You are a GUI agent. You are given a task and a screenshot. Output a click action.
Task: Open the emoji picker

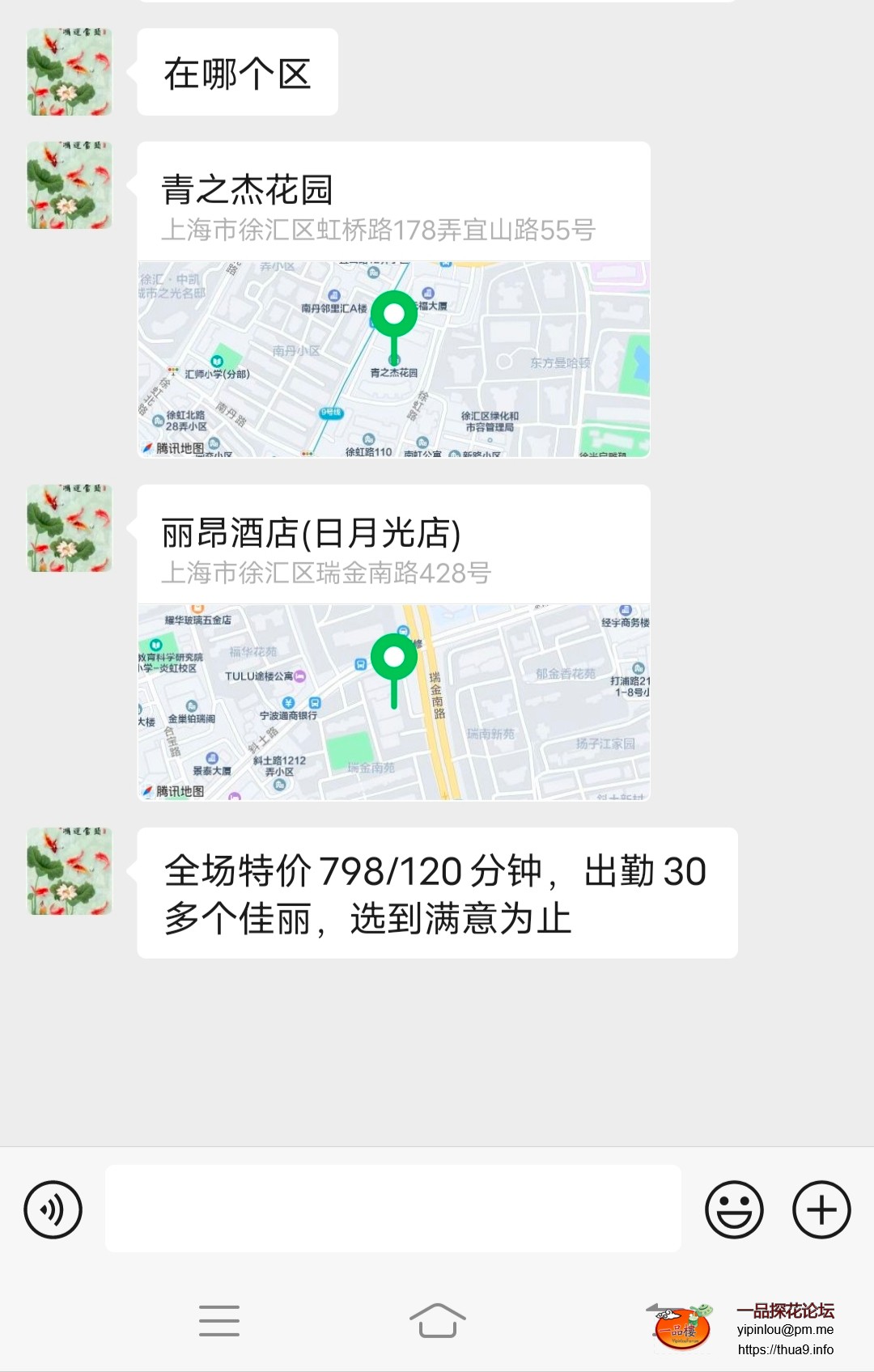tap(734, 1209)
